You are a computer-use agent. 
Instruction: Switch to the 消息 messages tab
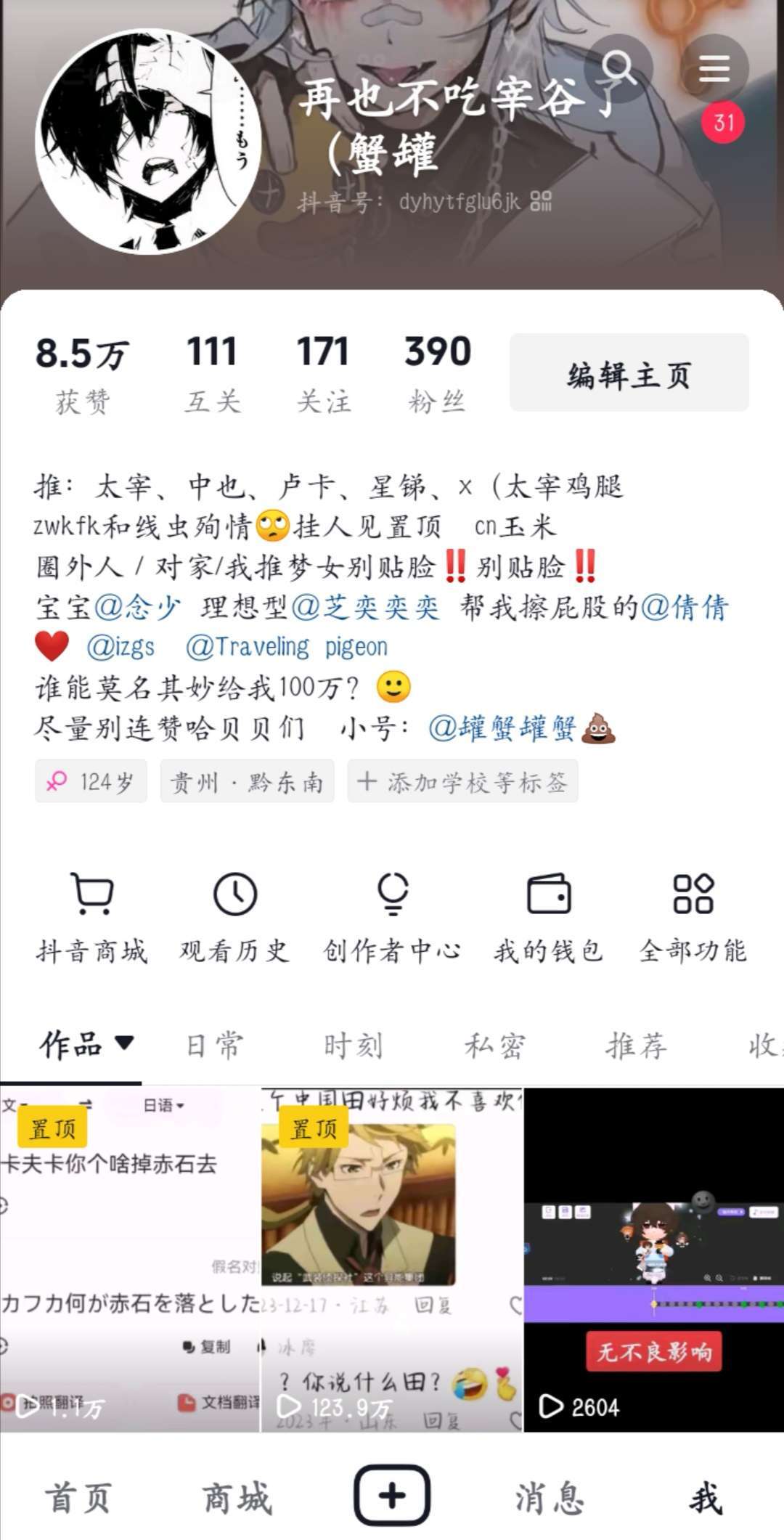pos(550,1498)
